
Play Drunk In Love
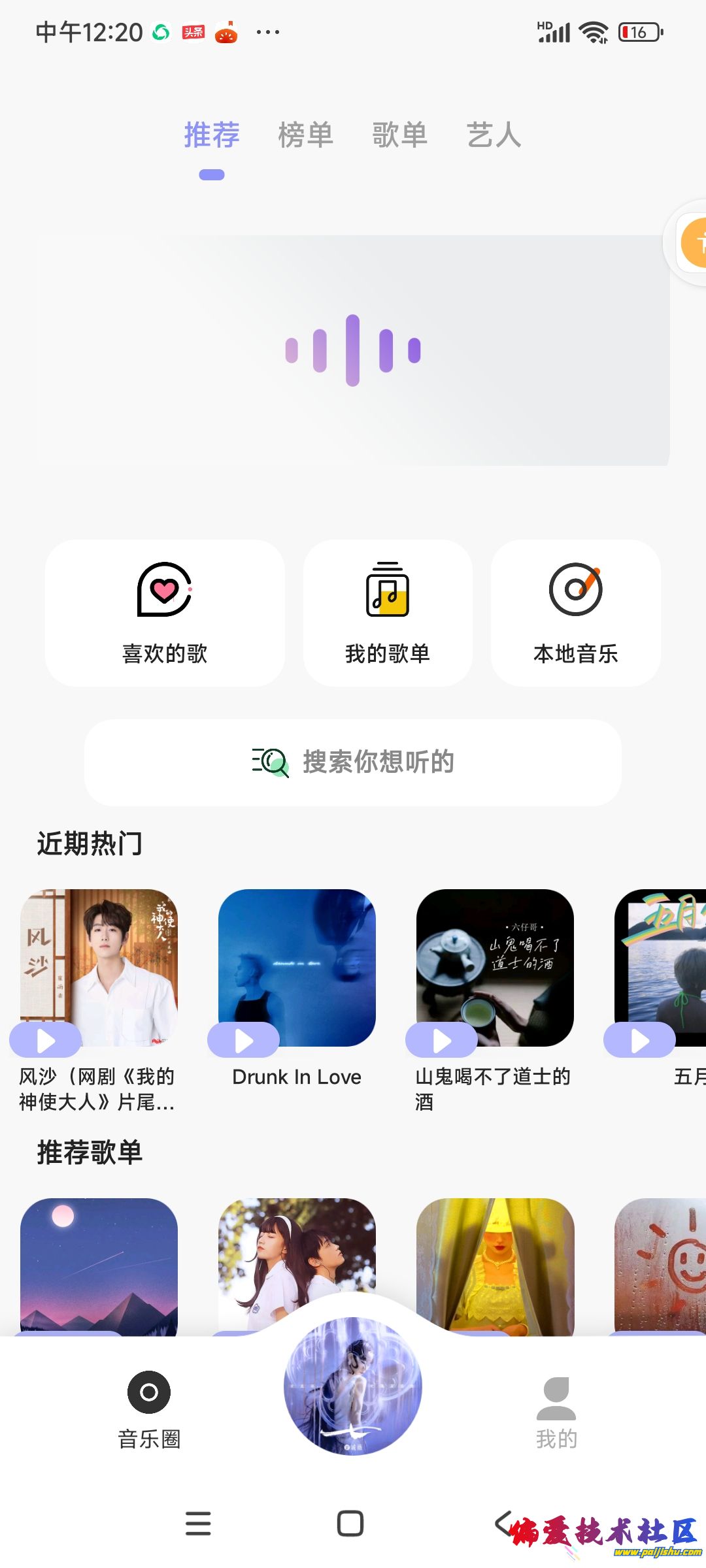(x=243, y=1040)
